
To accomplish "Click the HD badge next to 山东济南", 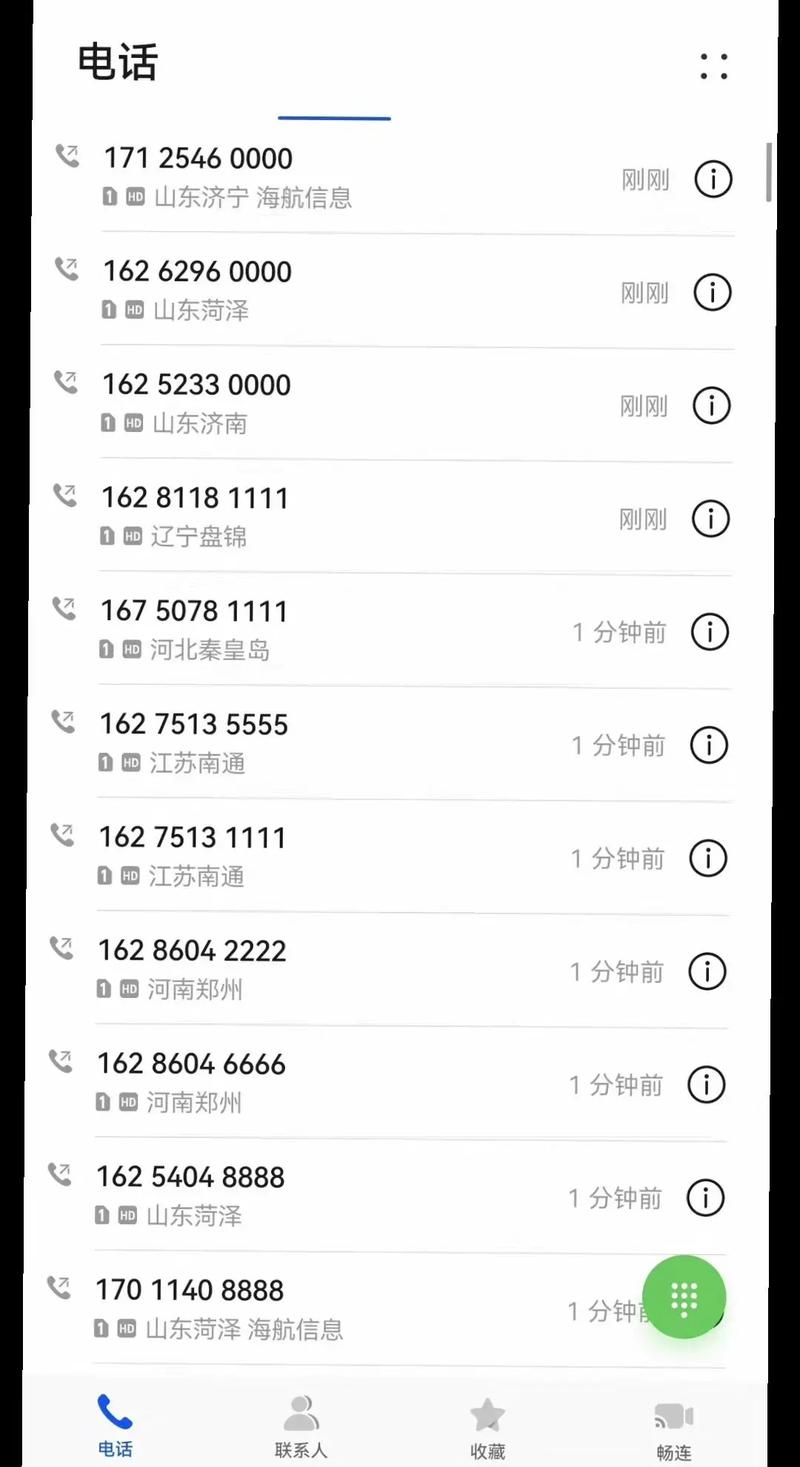I will 133,423.
